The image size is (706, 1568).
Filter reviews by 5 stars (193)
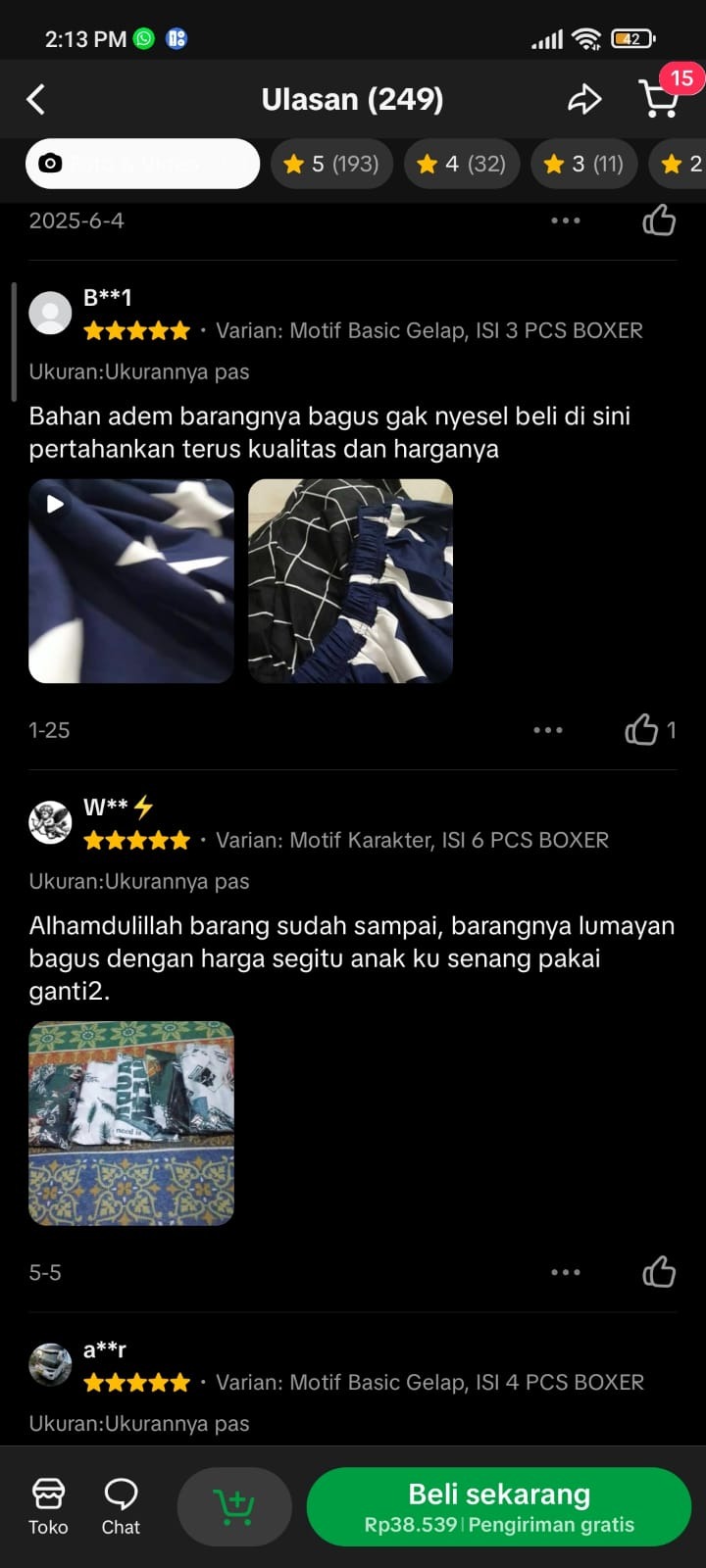(331, 164)
